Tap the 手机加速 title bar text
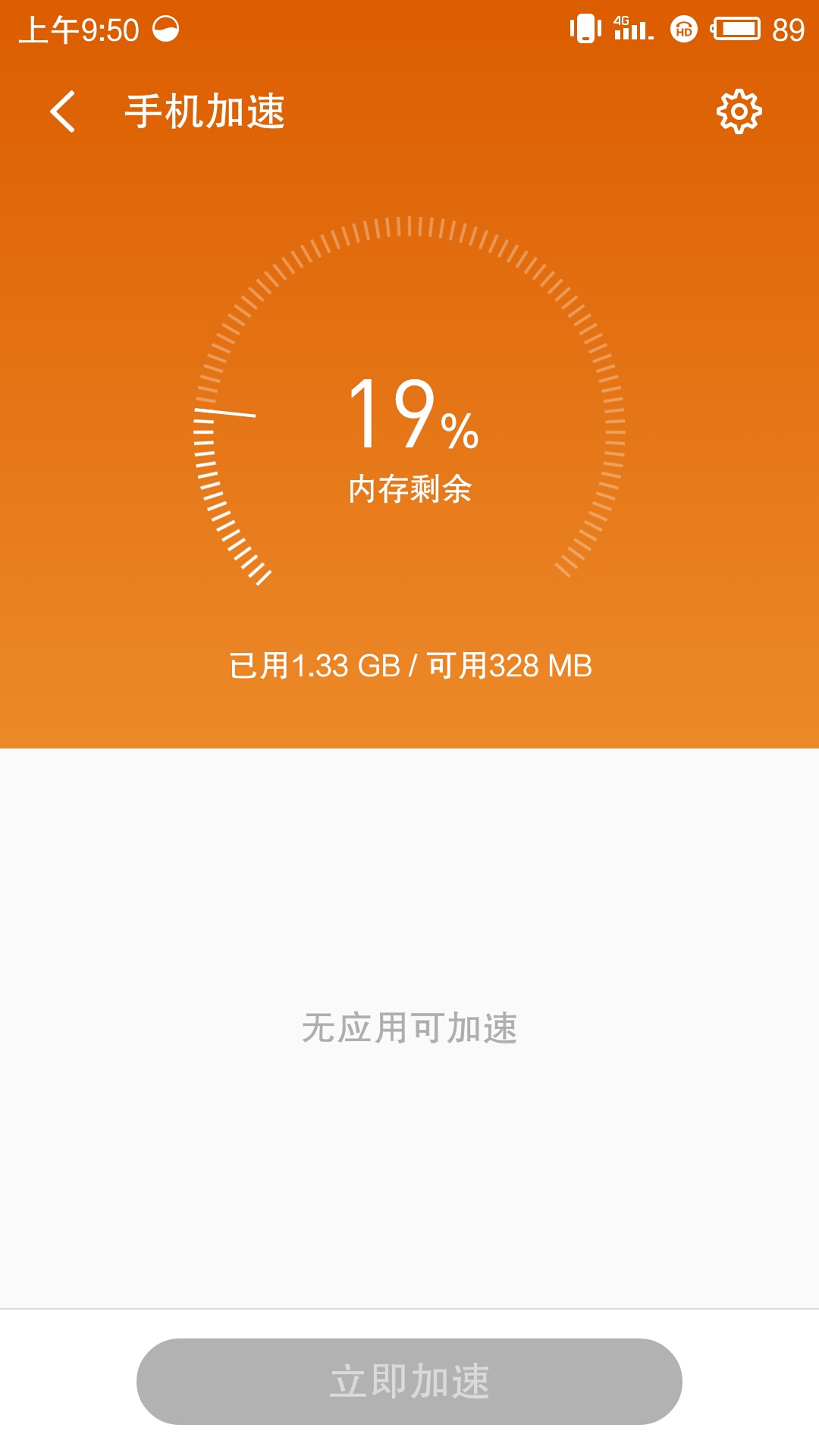Viewport: 819px width, 1456px height. pos(205,110)
